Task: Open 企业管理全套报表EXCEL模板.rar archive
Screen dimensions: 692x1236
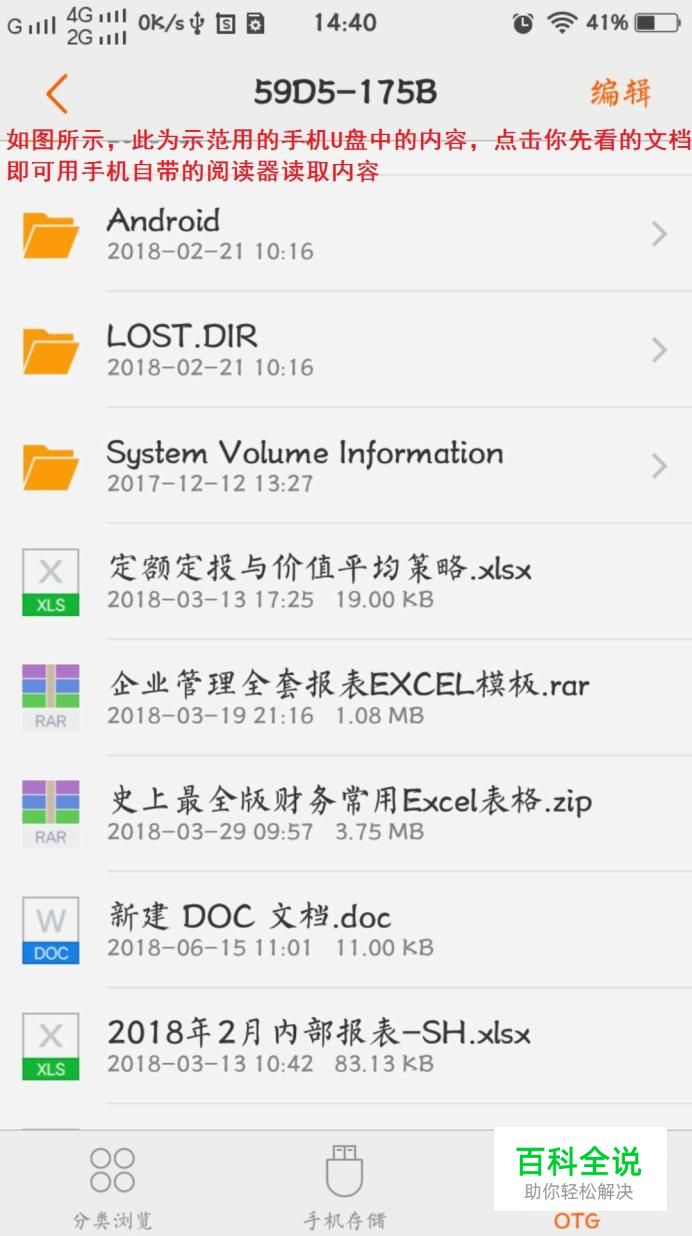Action: pos(346,698)
